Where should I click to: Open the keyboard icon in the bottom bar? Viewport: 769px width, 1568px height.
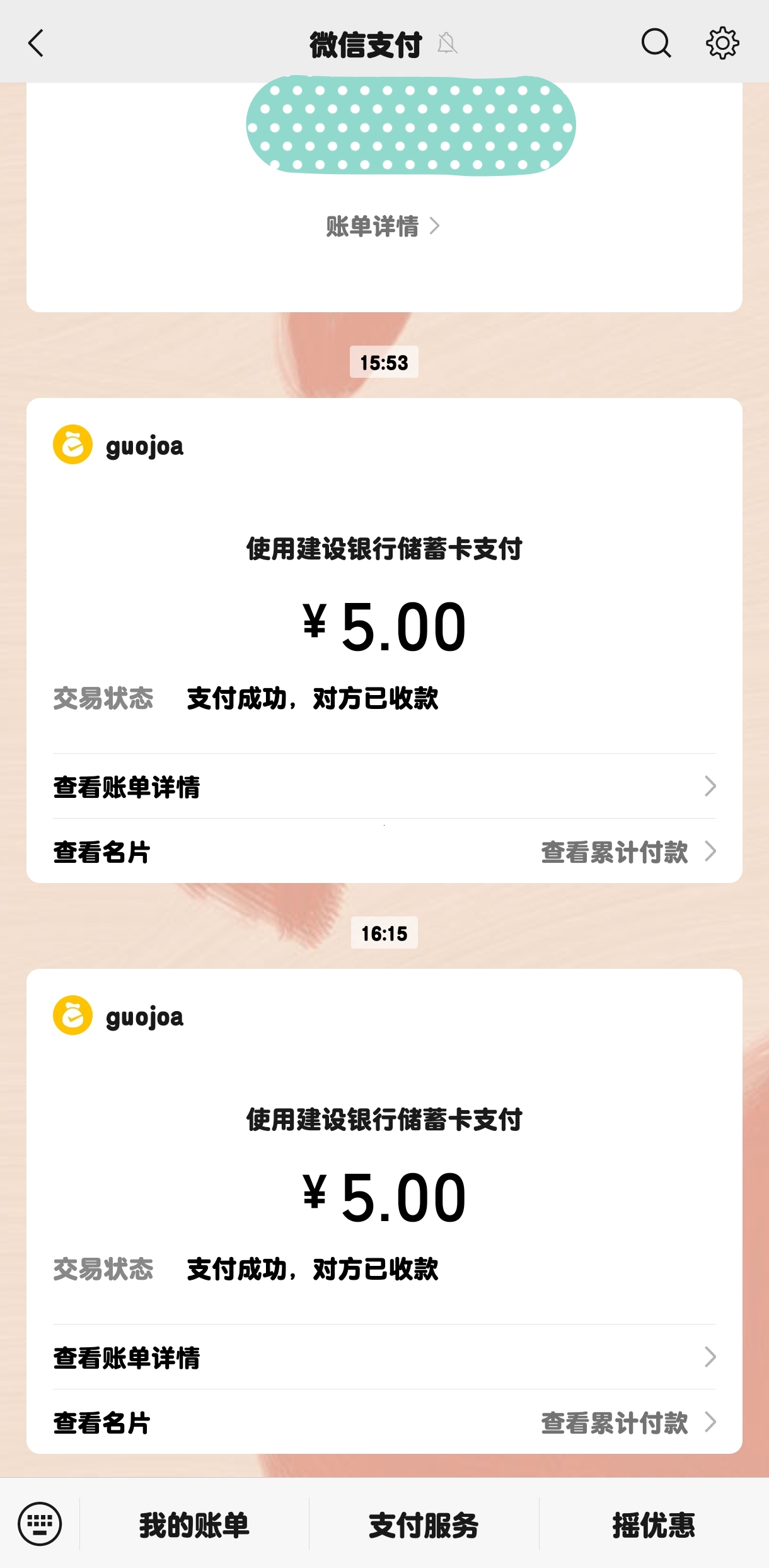tap(40, 1526)
